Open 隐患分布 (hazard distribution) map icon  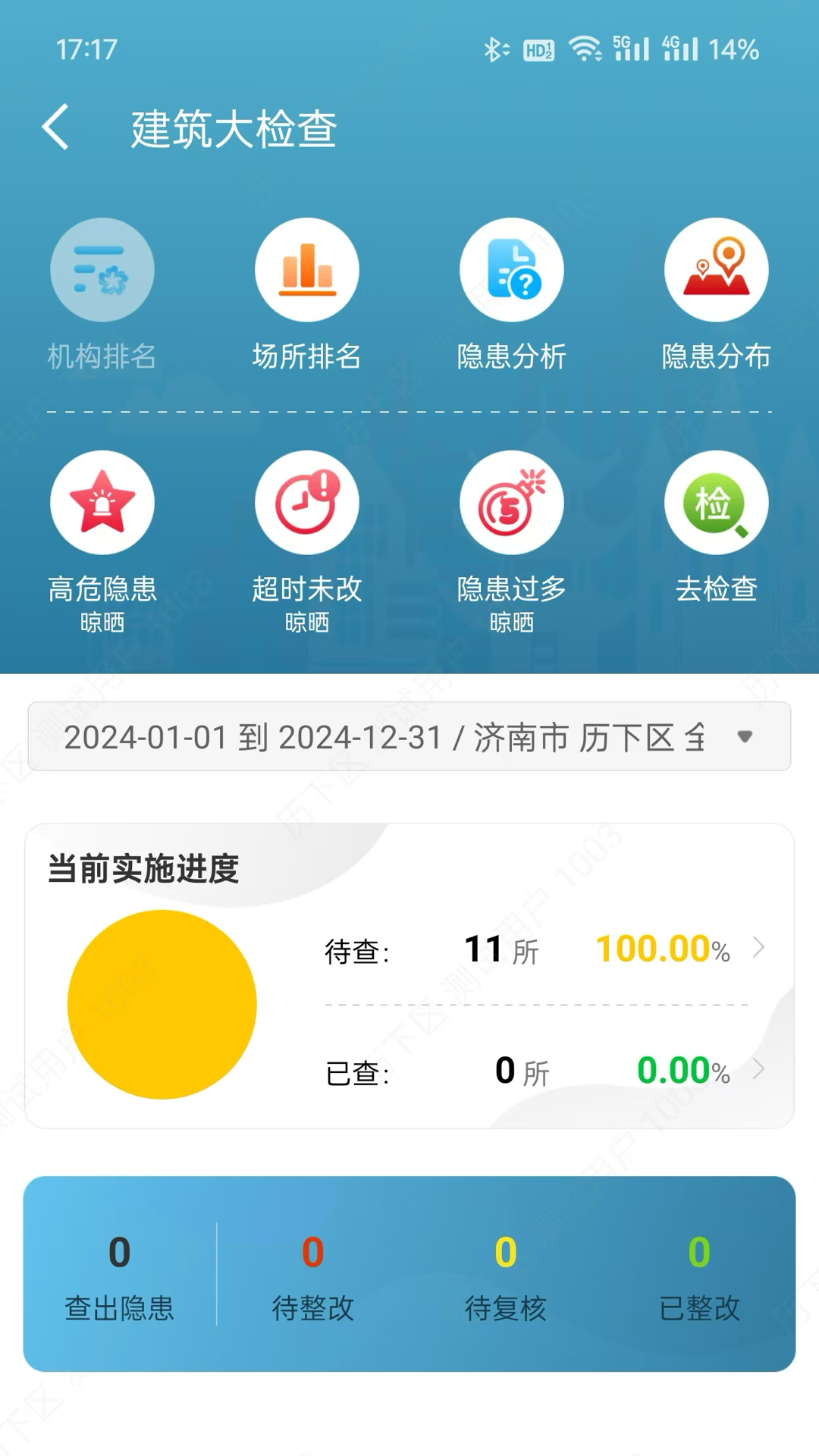tap(716, 295)
